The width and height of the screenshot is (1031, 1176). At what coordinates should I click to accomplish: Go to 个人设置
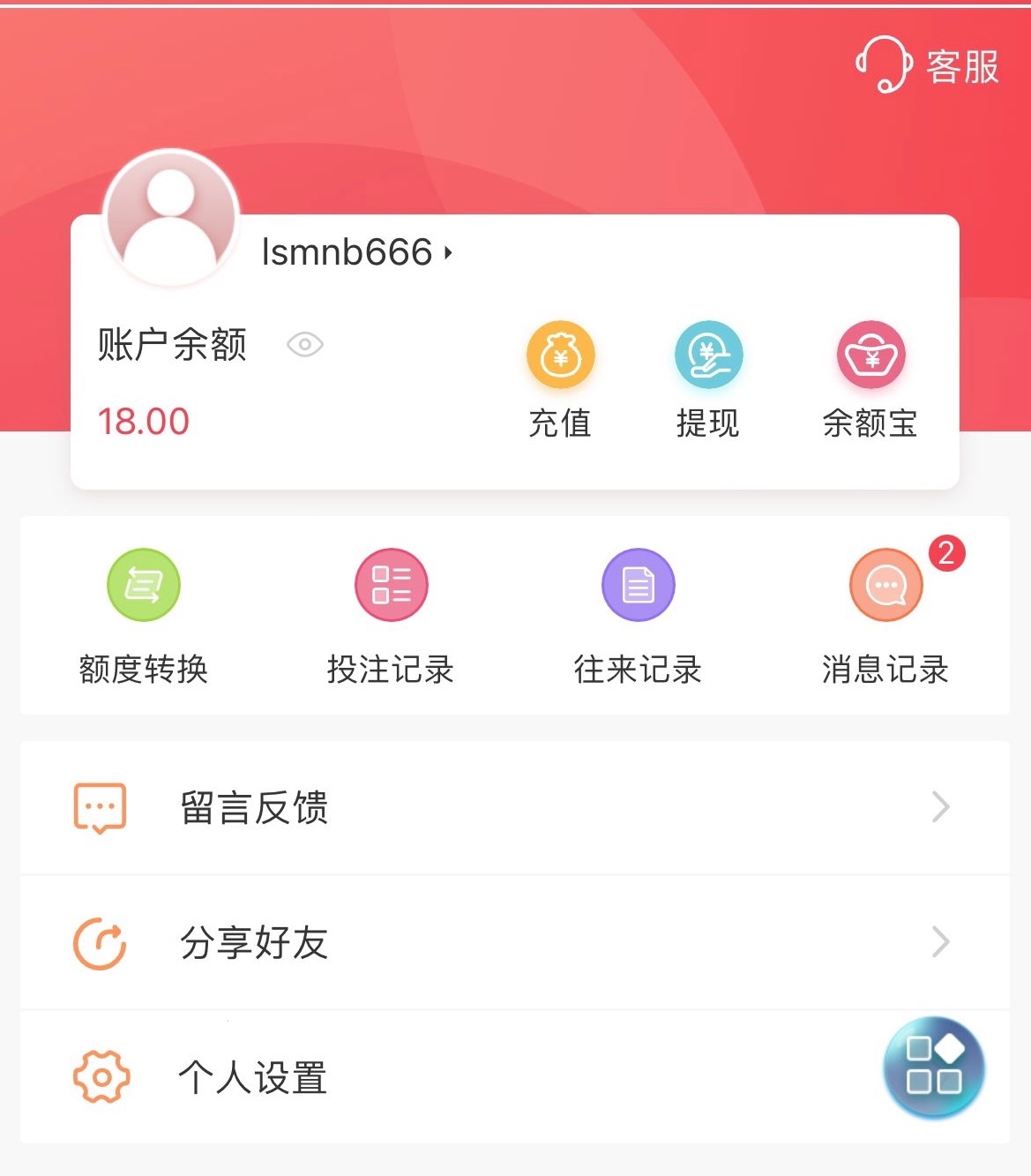[x=441, y=1077]
